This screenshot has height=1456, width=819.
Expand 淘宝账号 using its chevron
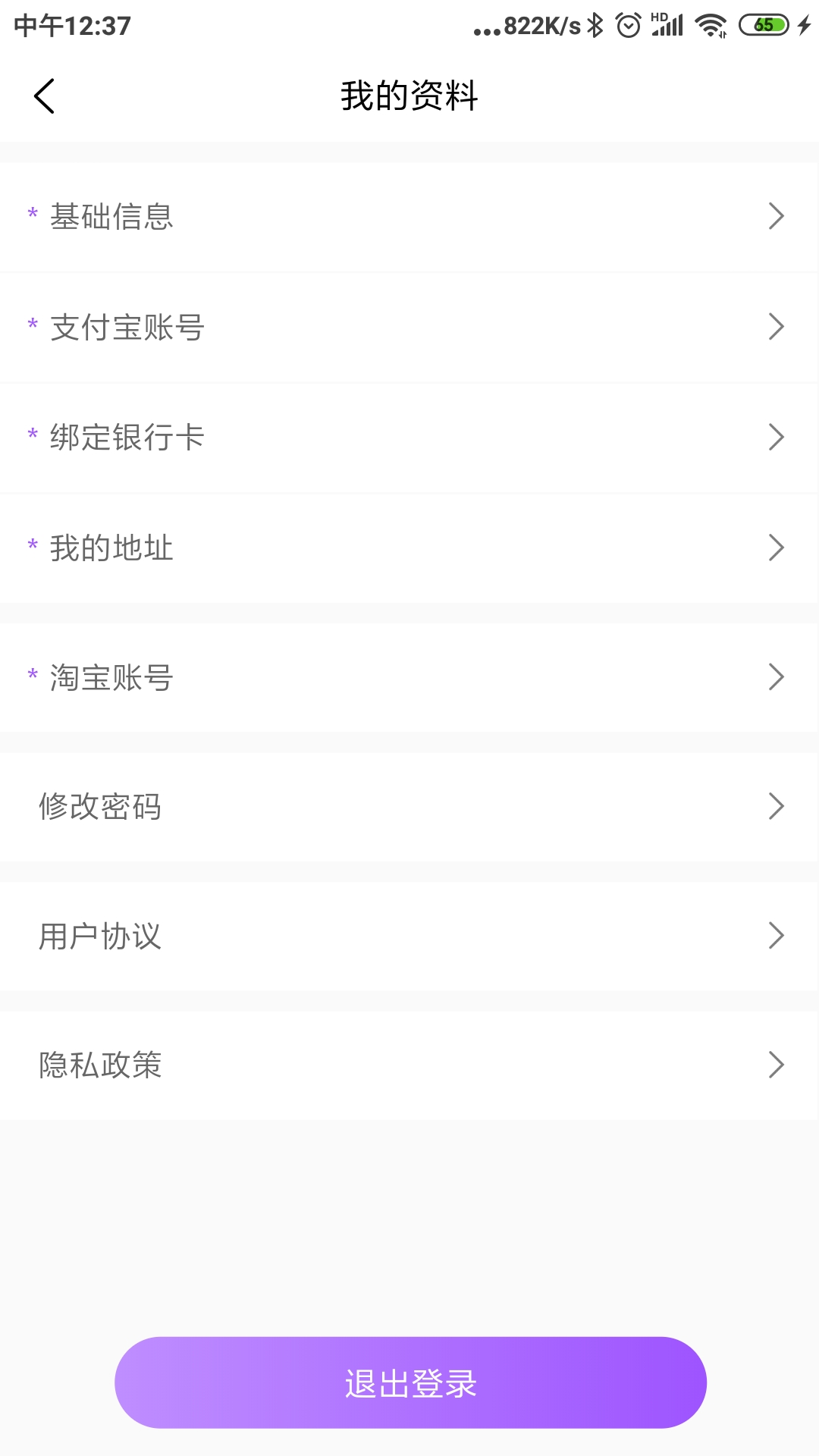click(775, 677)
